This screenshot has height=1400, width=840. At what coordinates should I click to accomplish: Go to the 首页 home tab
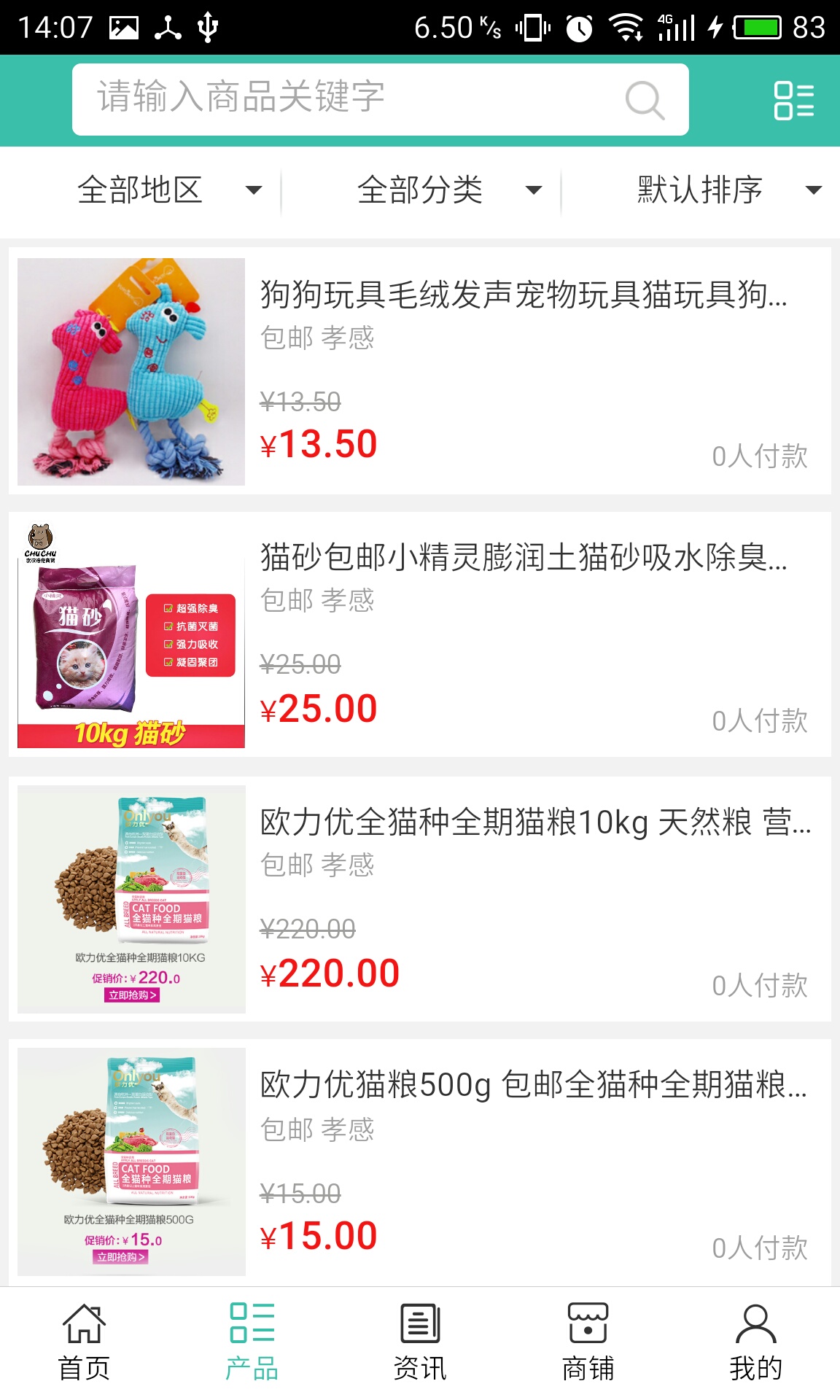point(84,1343)
